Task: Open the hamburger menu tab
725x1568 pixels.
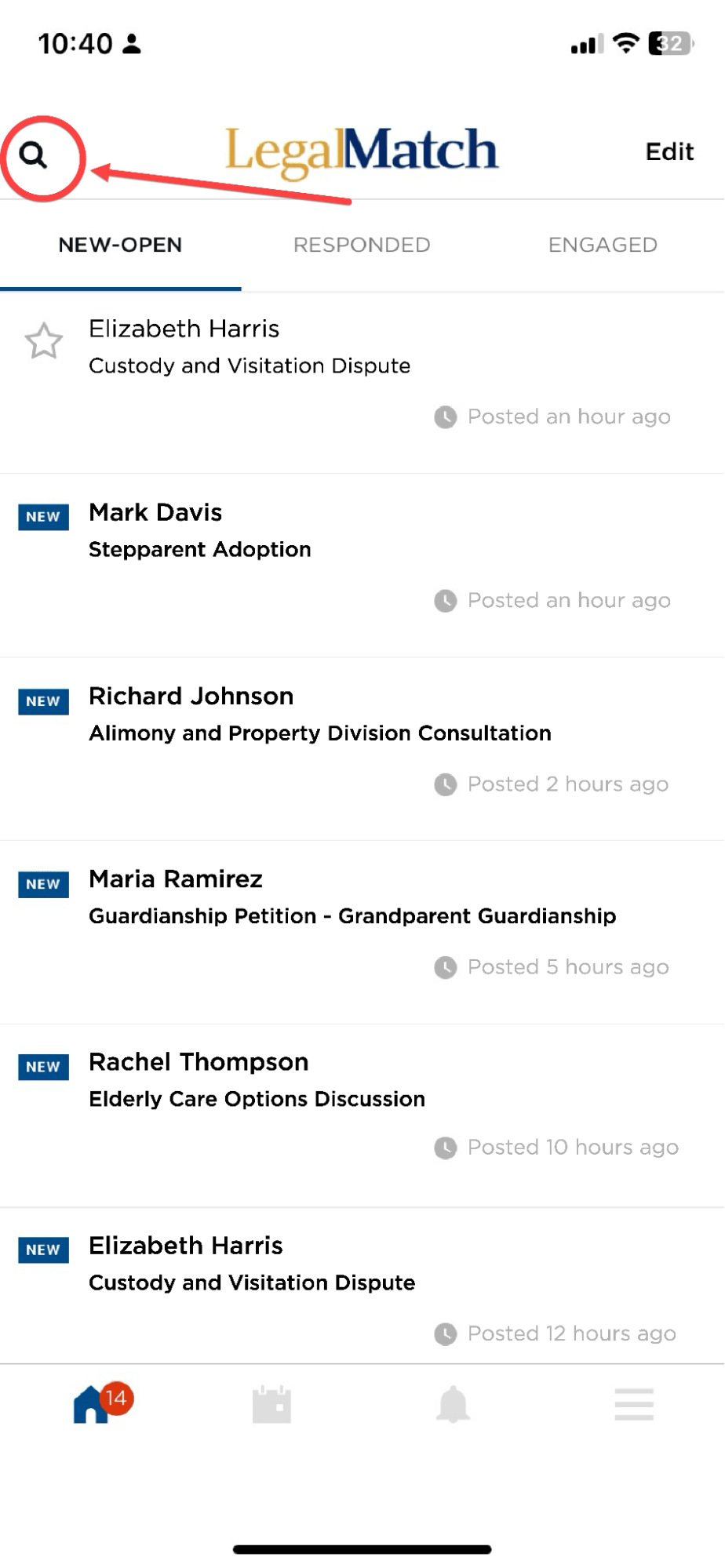Action: click(634, 1404)
